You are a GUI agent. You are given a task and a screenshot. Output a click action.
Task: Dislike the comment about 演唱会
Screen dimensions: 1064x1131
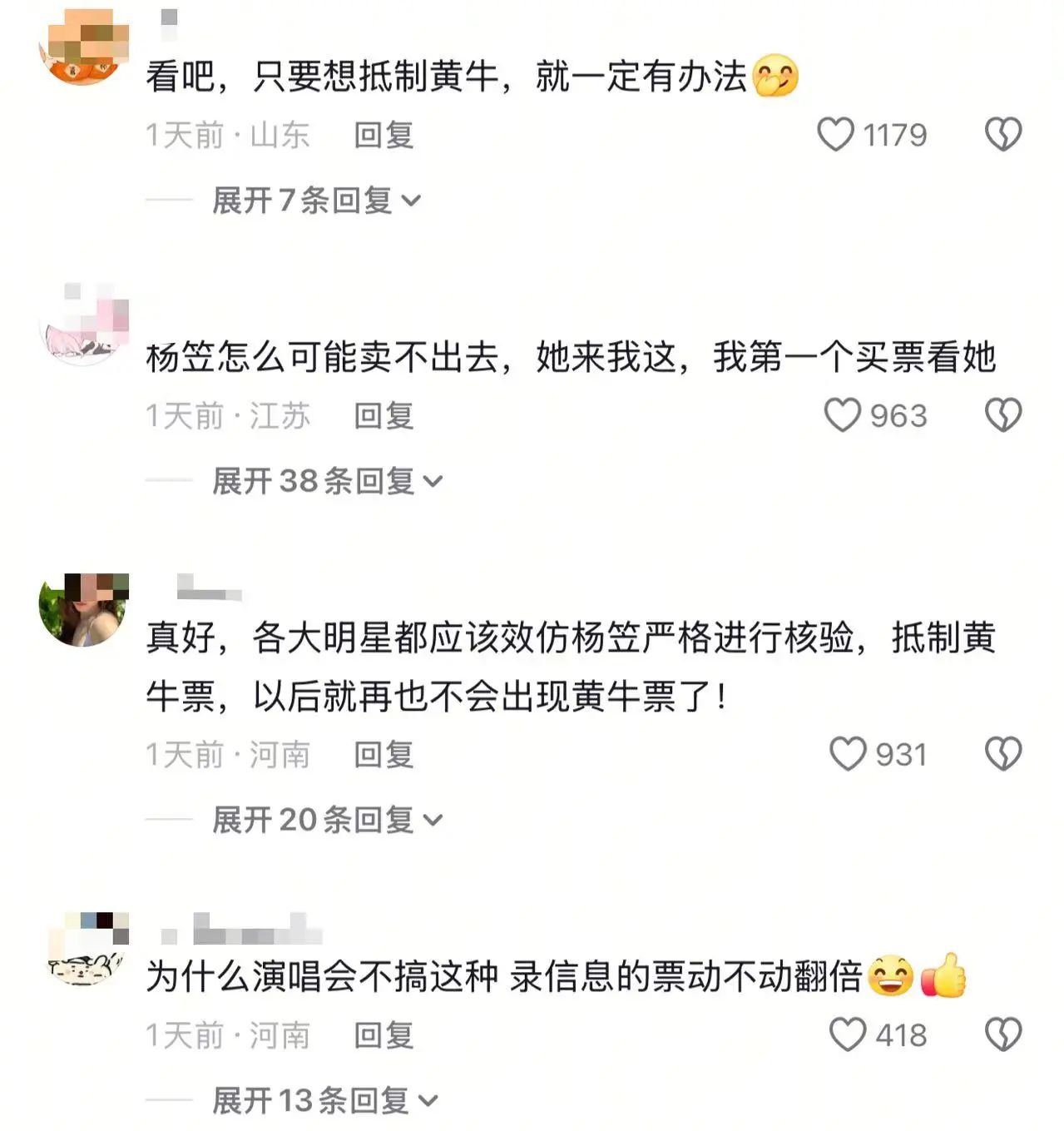[x=1002, y=1034]
